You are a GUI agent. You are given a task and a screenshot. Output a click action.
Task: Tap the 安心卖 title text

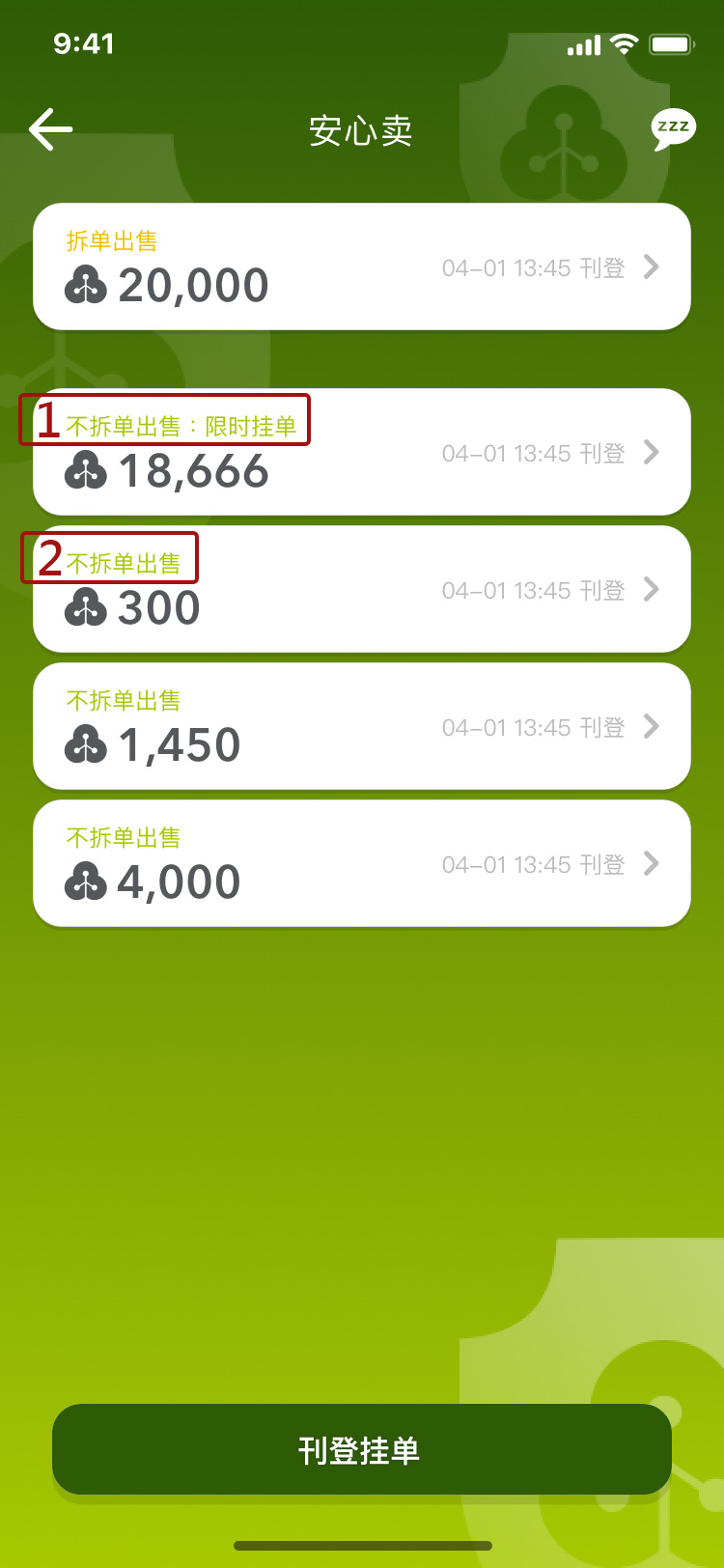(361, 130)
